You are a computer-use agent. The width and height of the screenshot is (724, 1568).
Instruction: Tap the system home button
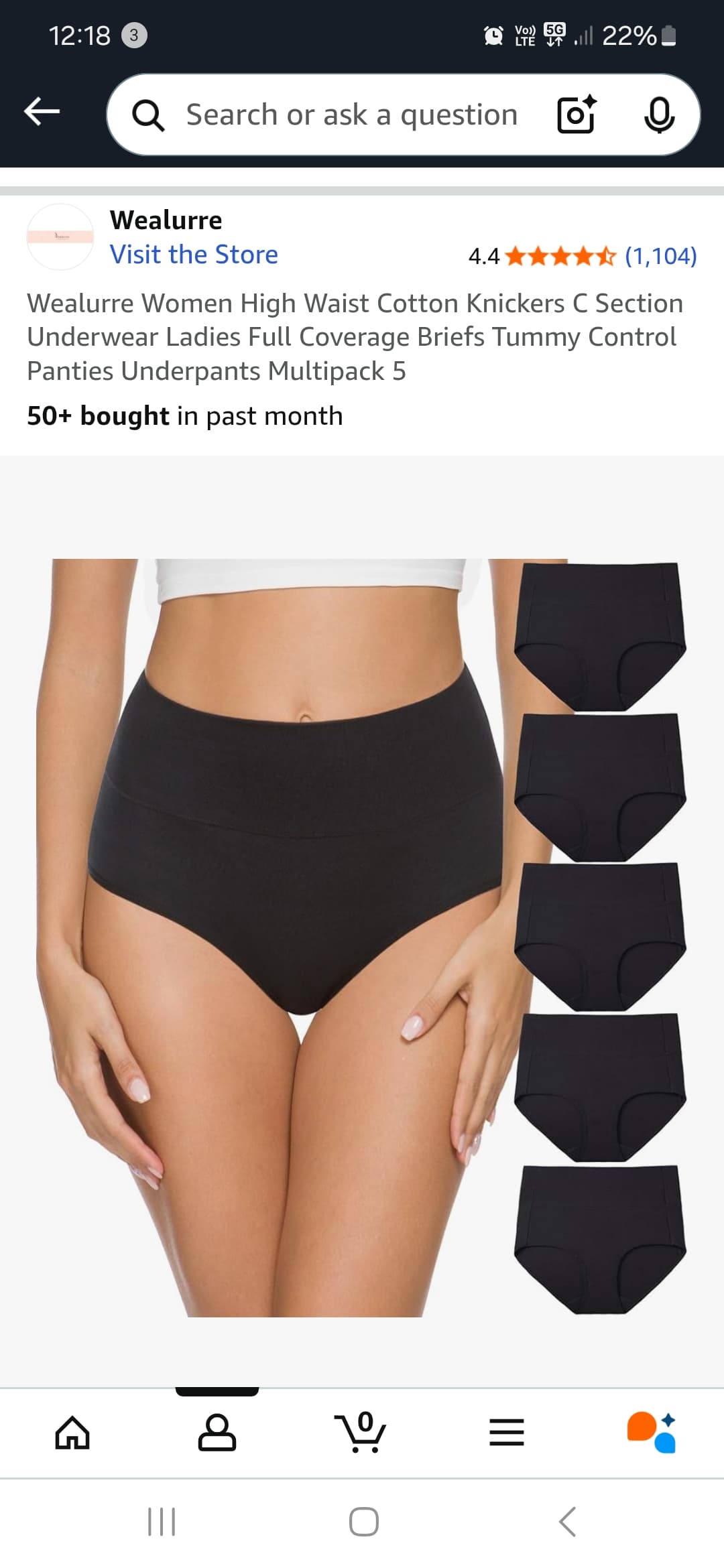(x=363, y=1522)
